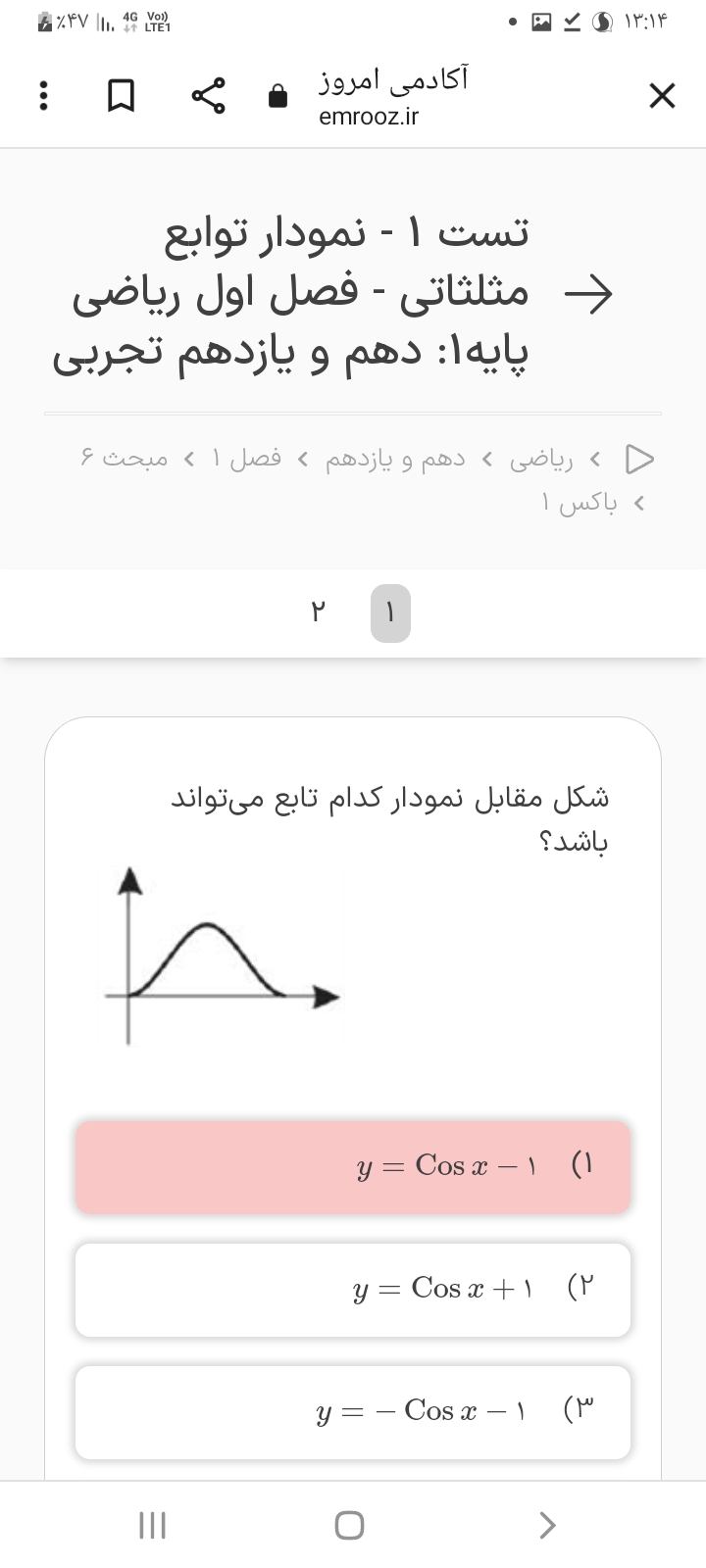
Task: Open the three-dot overflow menu
Action: tap(42, 96)
